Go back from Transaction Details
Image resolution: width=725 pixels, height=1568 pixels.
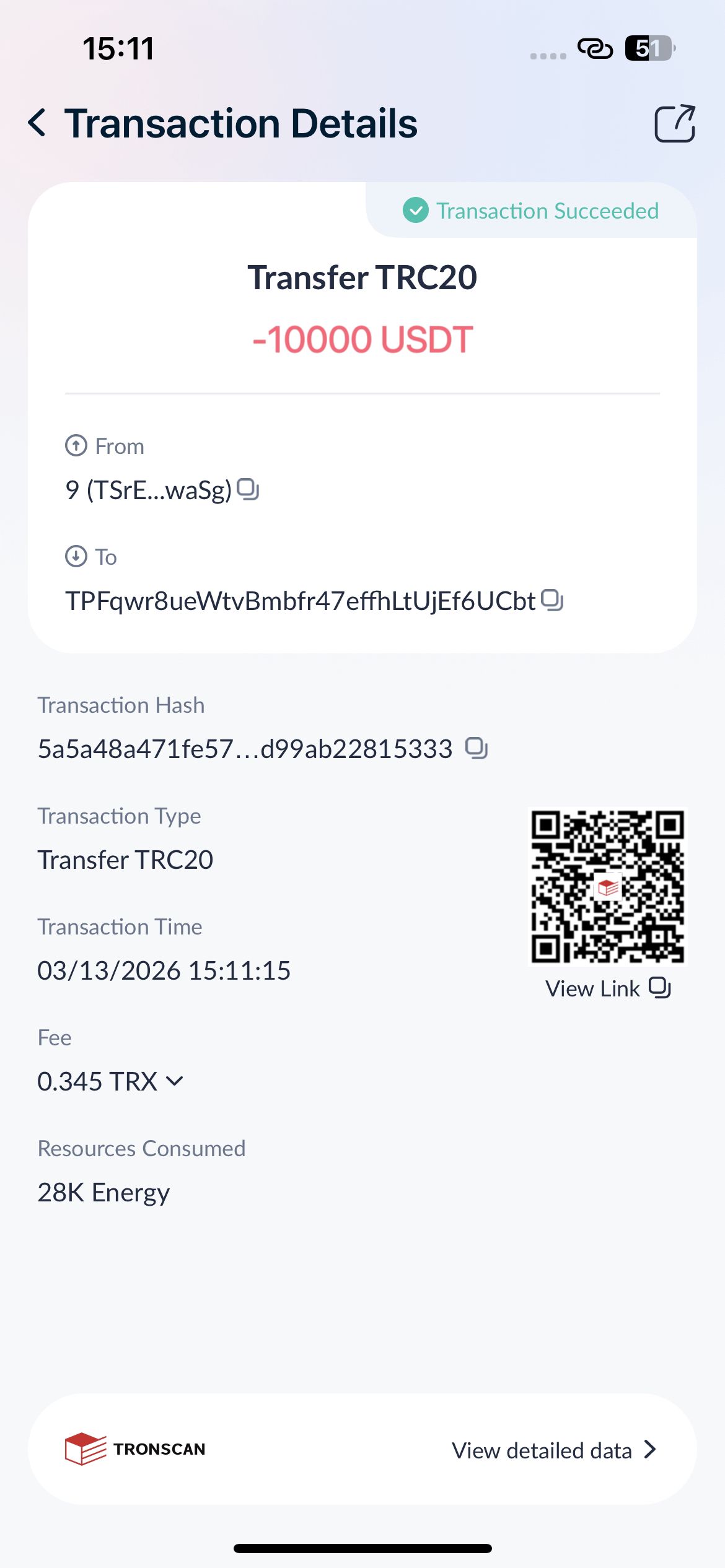[x=37, y=123]
